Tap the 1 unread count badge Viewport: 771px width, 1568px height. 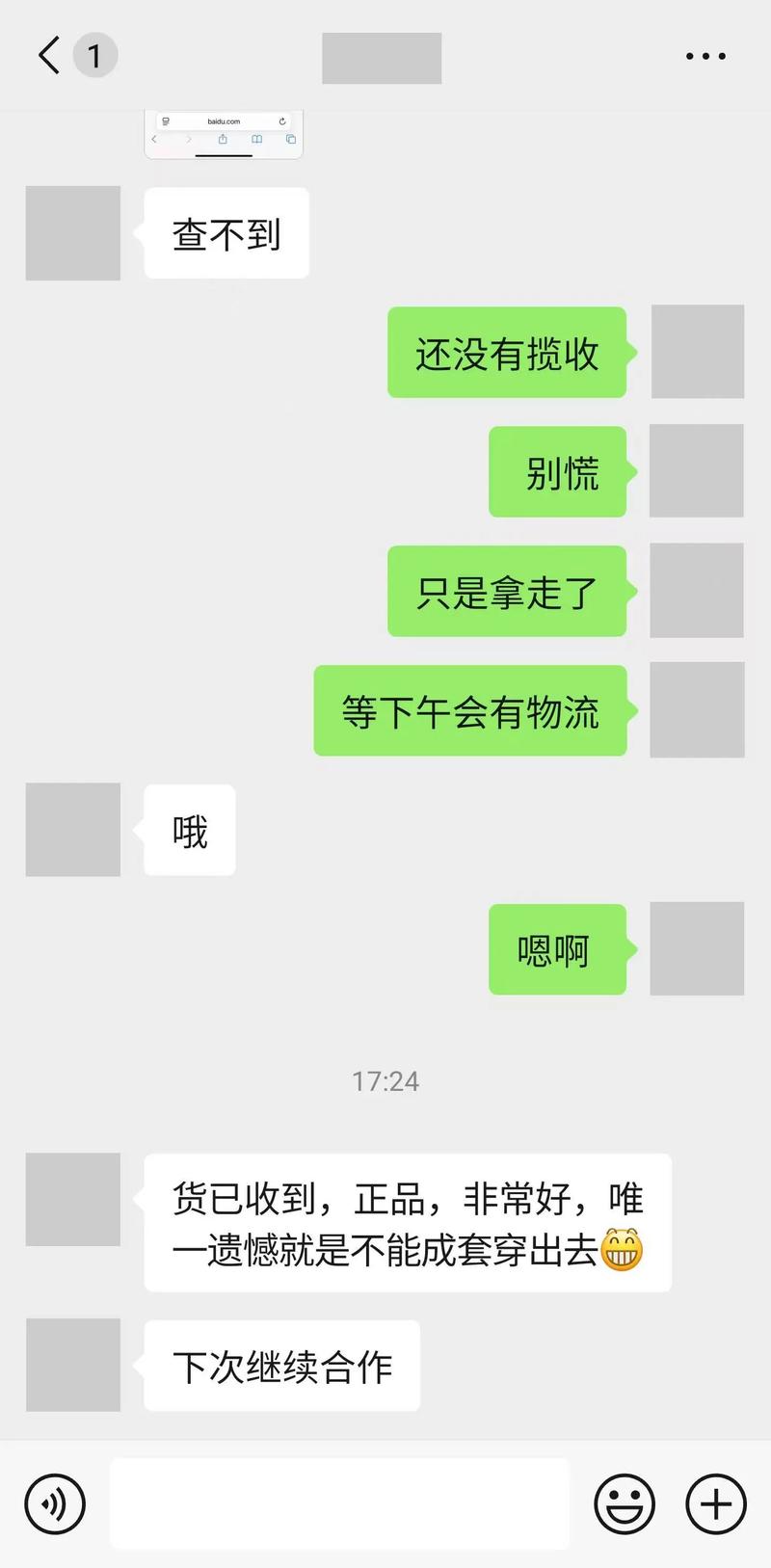click(x=94, y=55)
